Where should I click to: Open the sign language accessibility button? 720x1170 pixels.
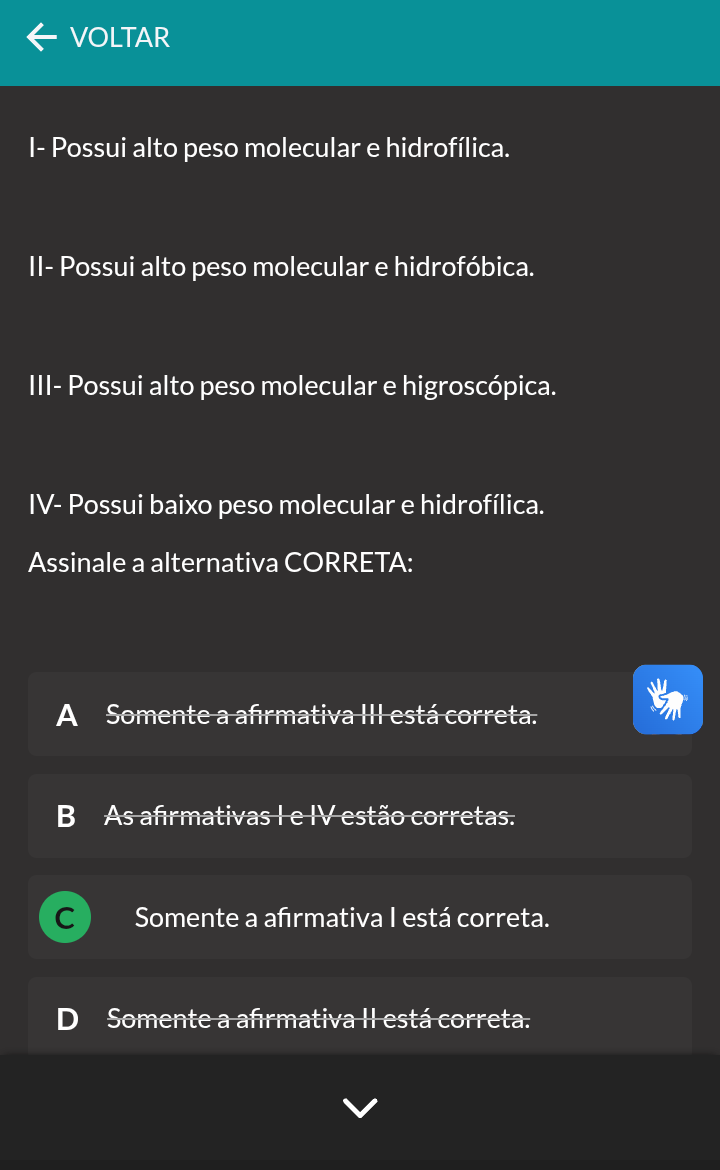(x=668, y=699)
